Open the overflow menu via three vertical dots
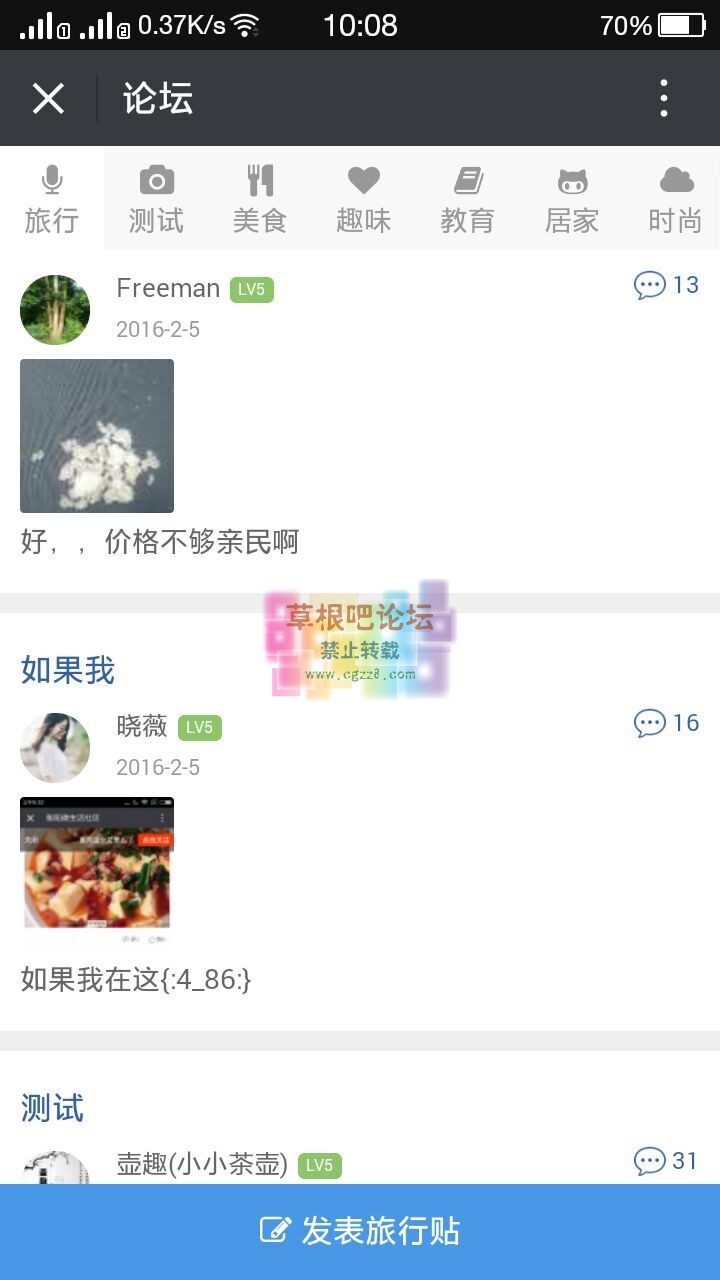 (x=663, y=97)
